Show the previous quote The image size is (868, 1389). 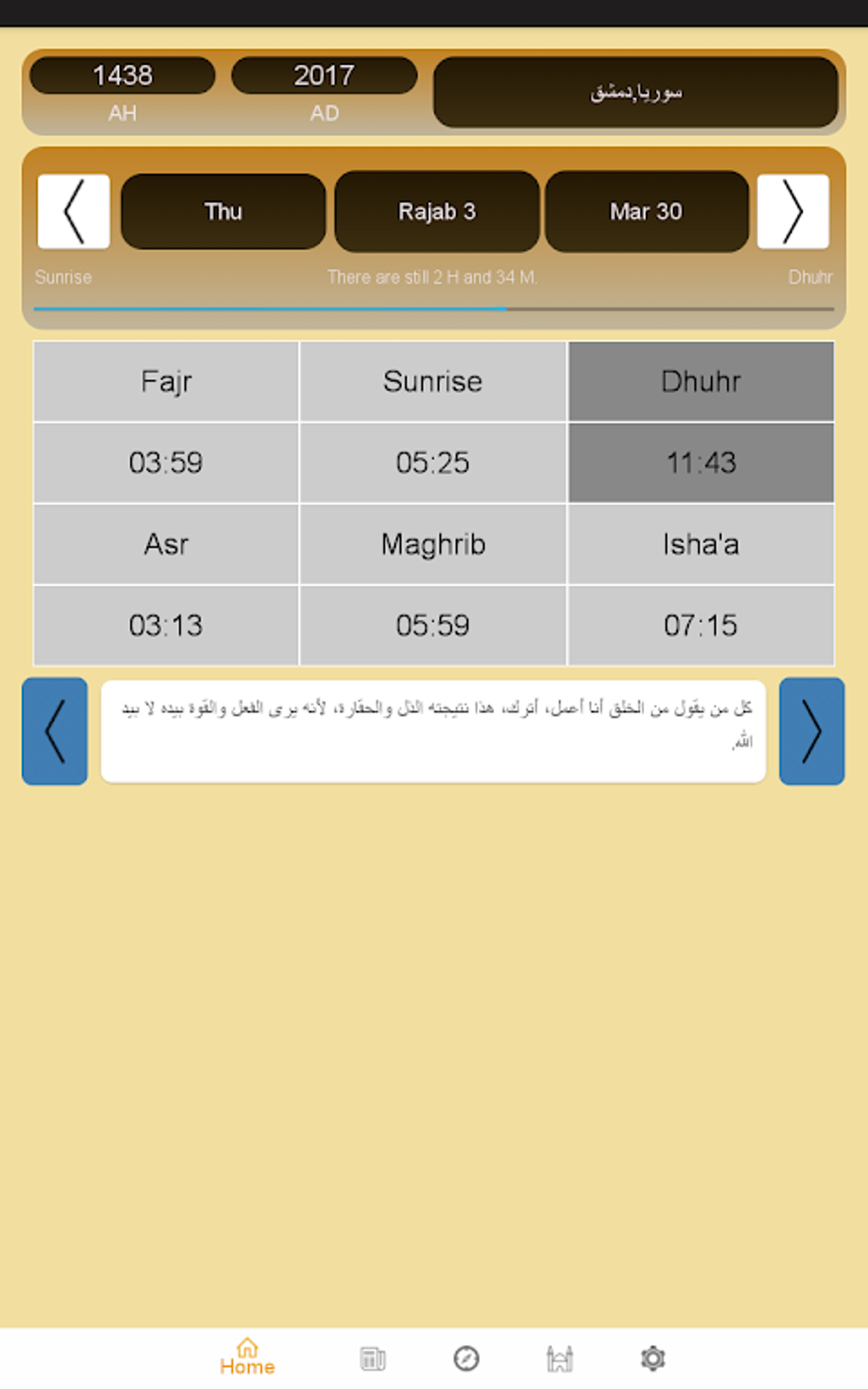[54, 731]
